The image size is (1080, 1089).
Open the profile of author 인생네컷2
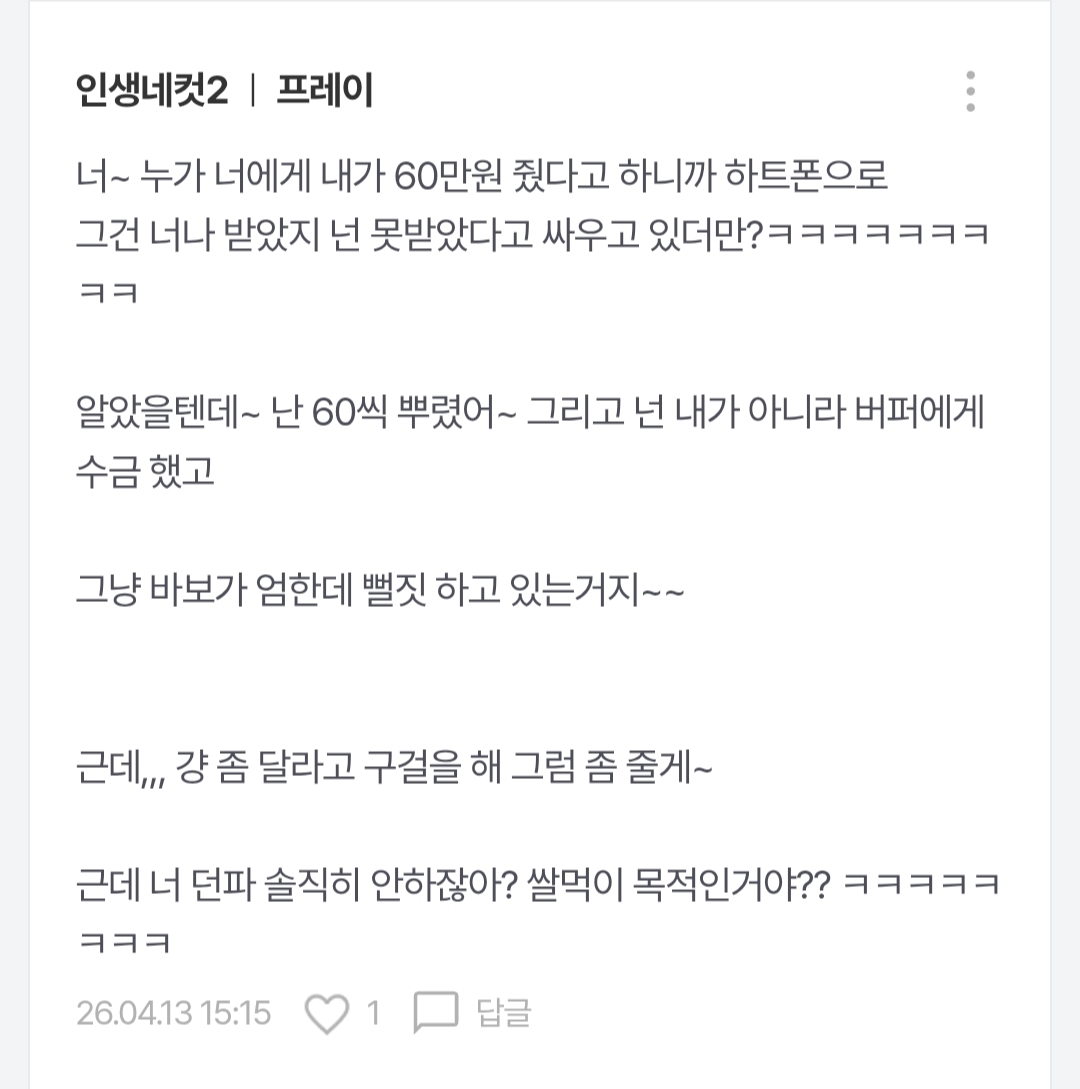(152, 92)
